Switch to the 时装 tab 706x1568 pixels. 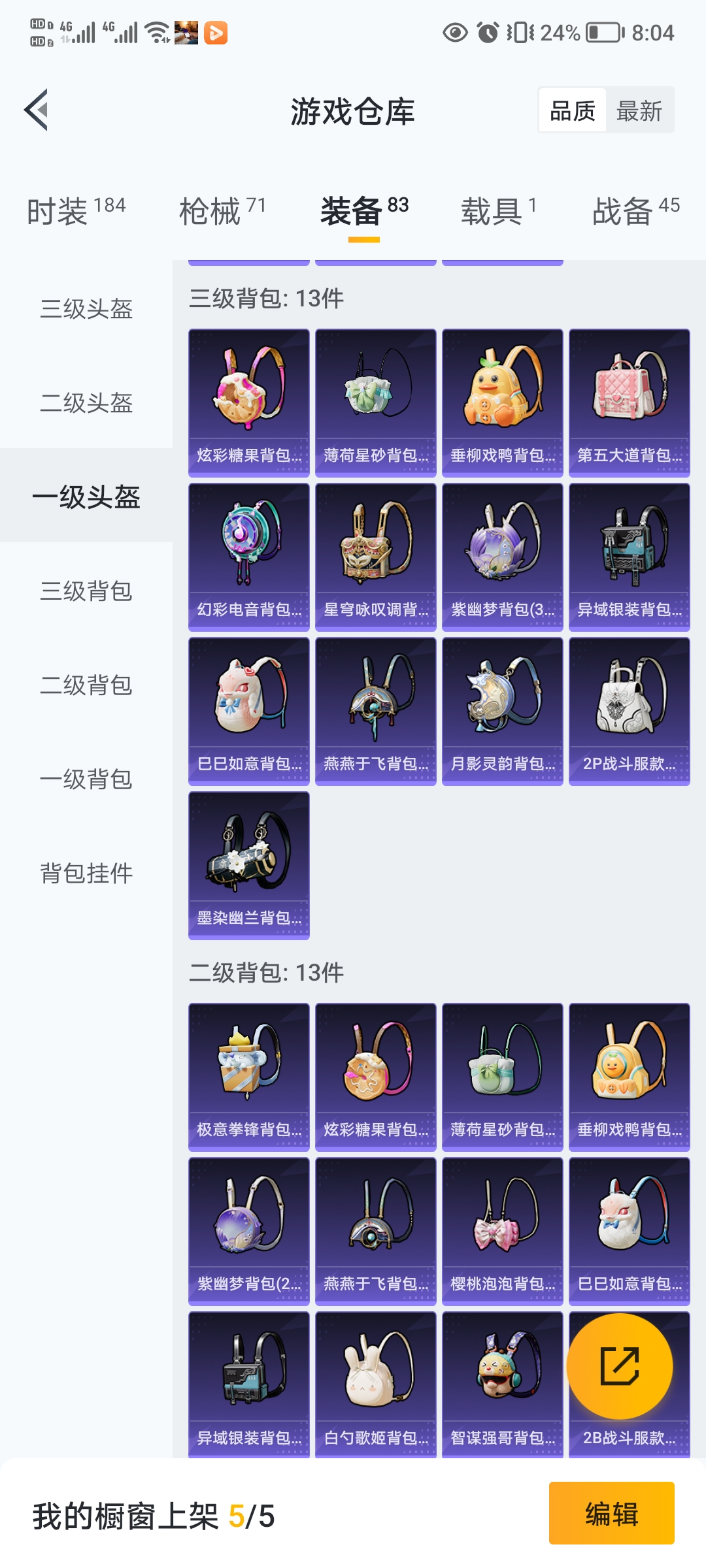pyautogui.click(x=76, y=211)
